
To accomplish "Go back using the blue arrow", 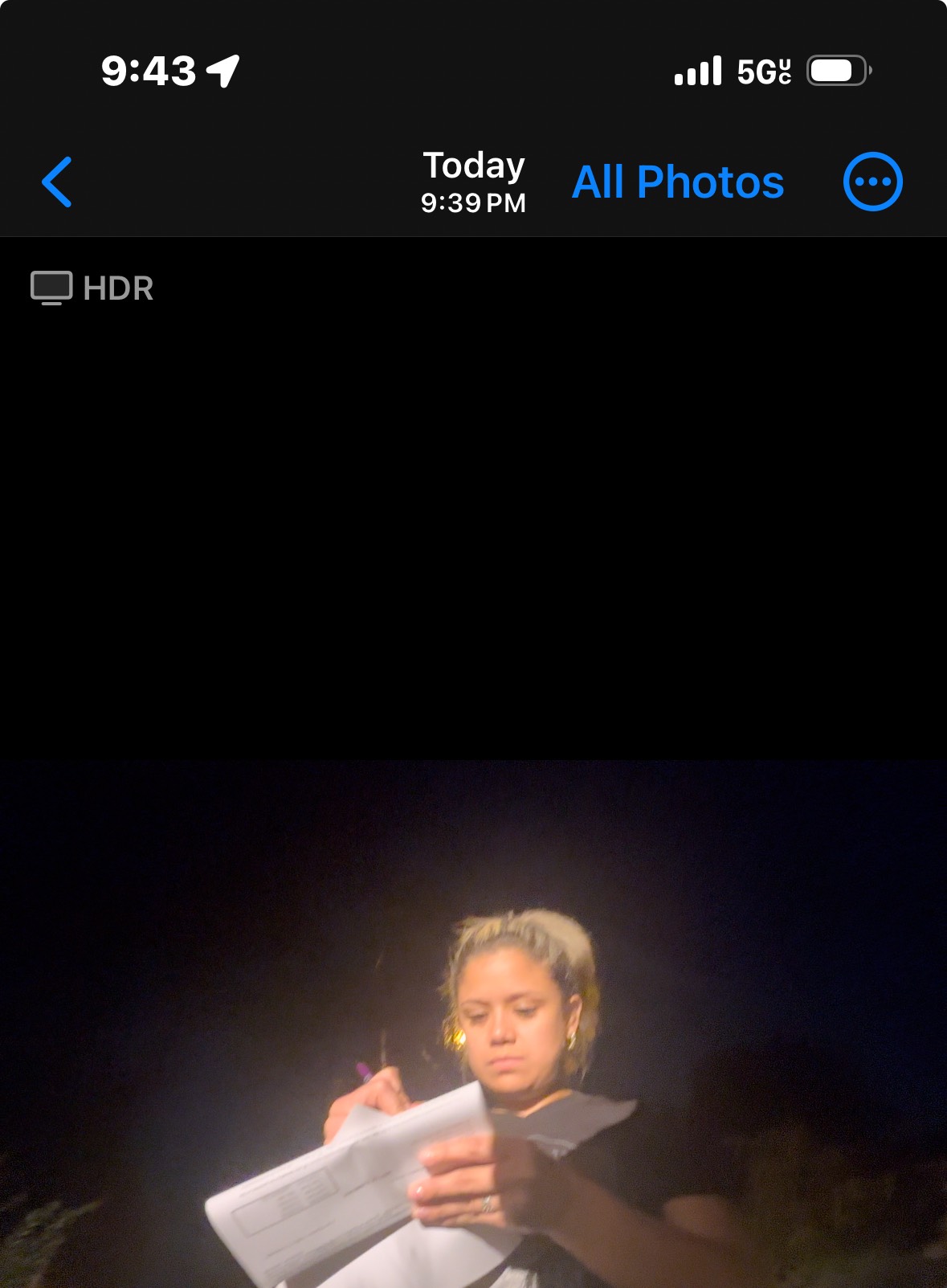I will tap(57, 182).
